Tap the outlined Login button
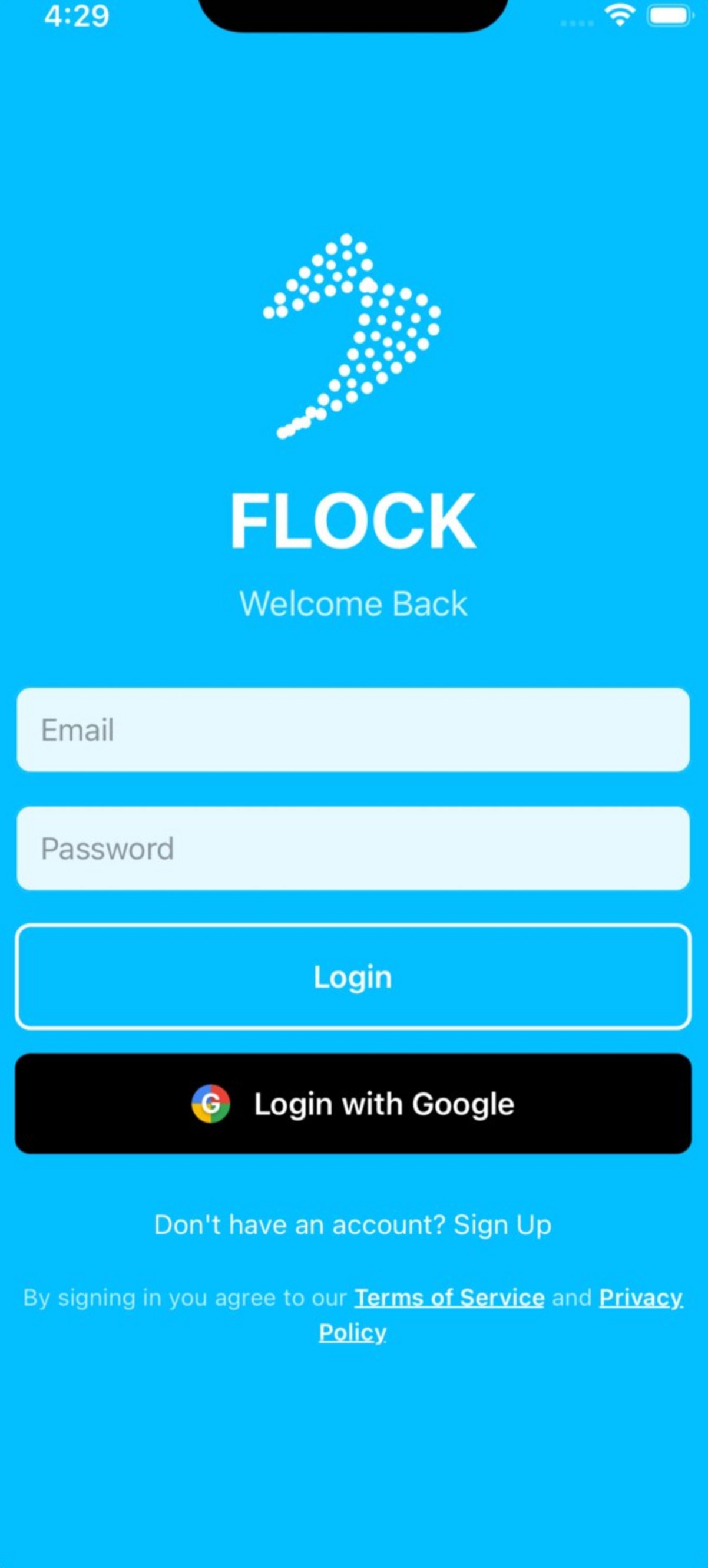Image resolution: width=708 pixels, height=1568 pixels. point(353,977)
